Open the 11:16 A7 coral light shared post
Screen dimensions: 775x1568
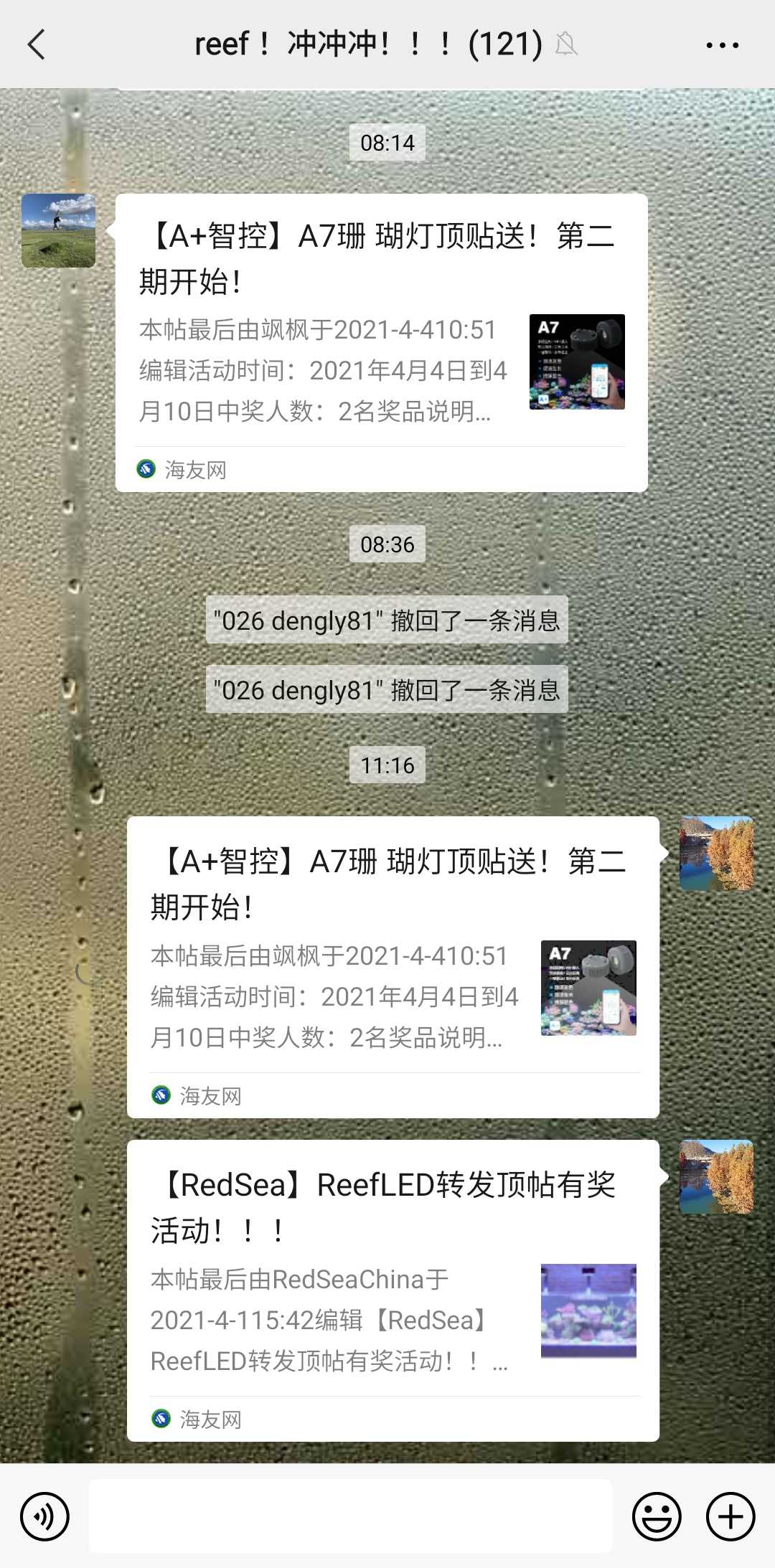(x=393, y=966)
